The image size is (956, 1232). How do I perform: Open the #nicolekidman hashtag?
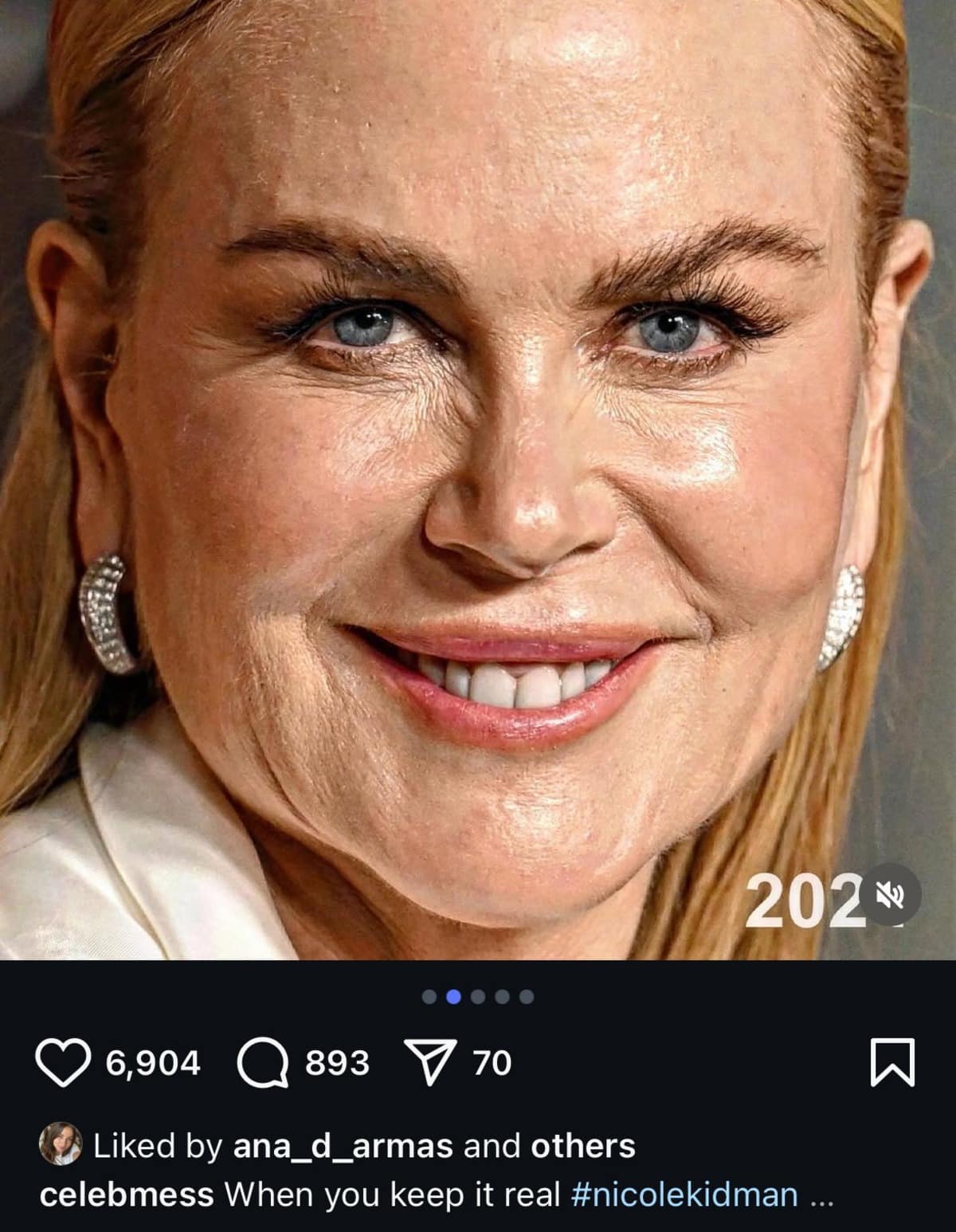coord(684,1195)
